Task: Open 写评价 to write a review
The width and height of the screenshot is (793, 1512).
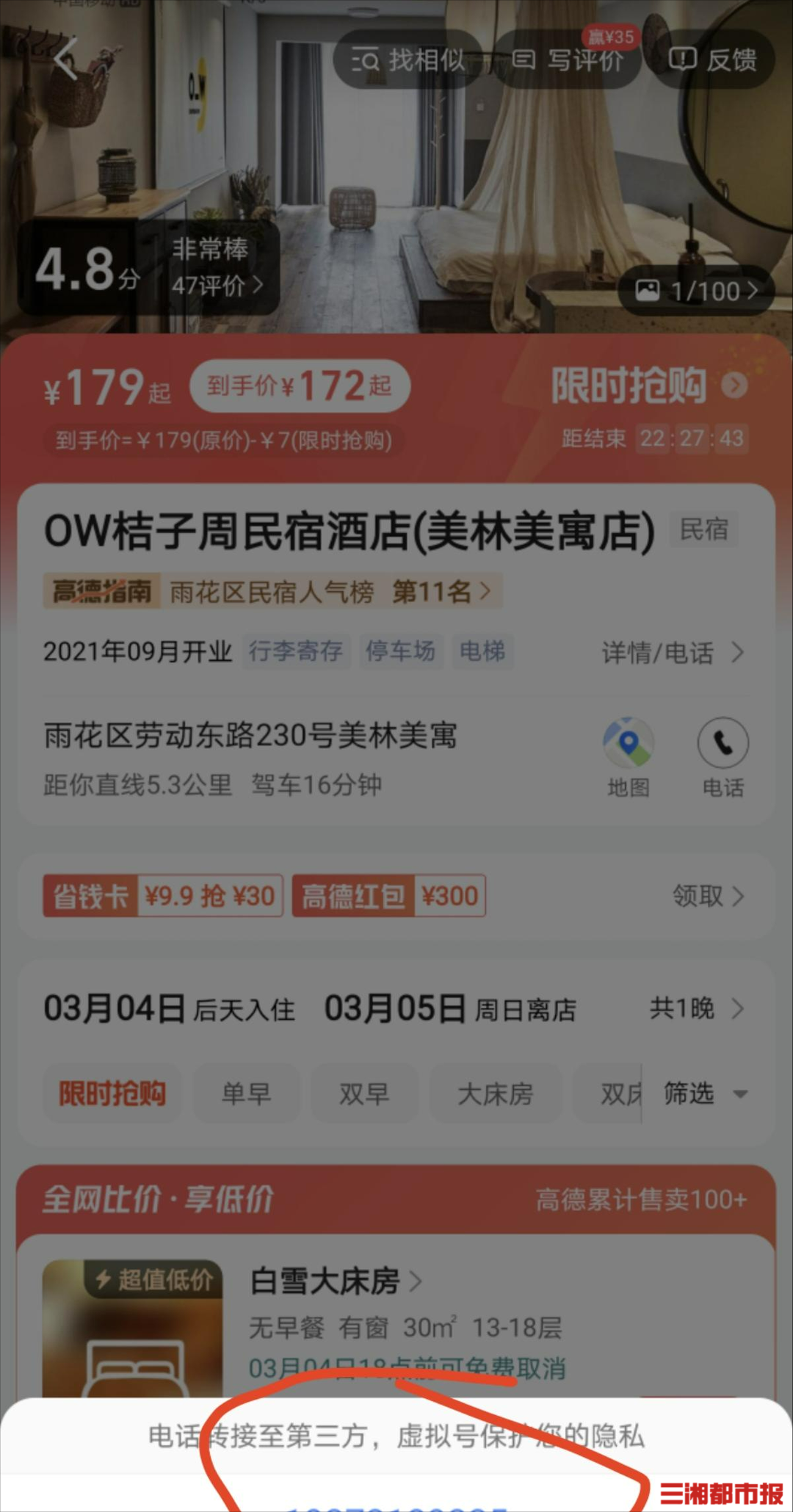Action: (x=568, y=59)
